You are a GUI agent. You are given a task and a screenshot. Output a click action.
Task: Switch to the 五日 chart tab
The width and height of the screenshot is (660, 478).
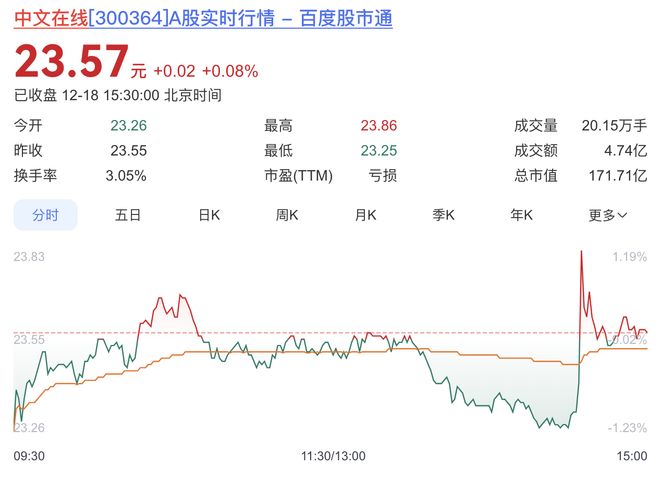tap(127, 214)
